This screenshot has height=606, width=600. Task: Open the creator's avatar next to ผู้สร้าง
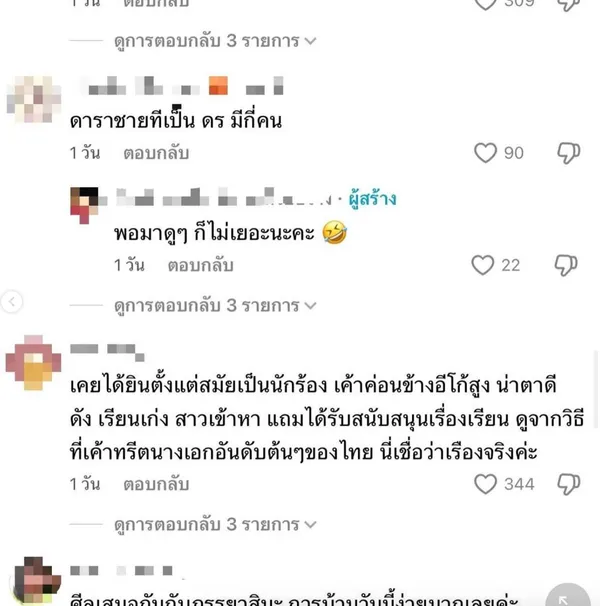click(x=85, y=205)
